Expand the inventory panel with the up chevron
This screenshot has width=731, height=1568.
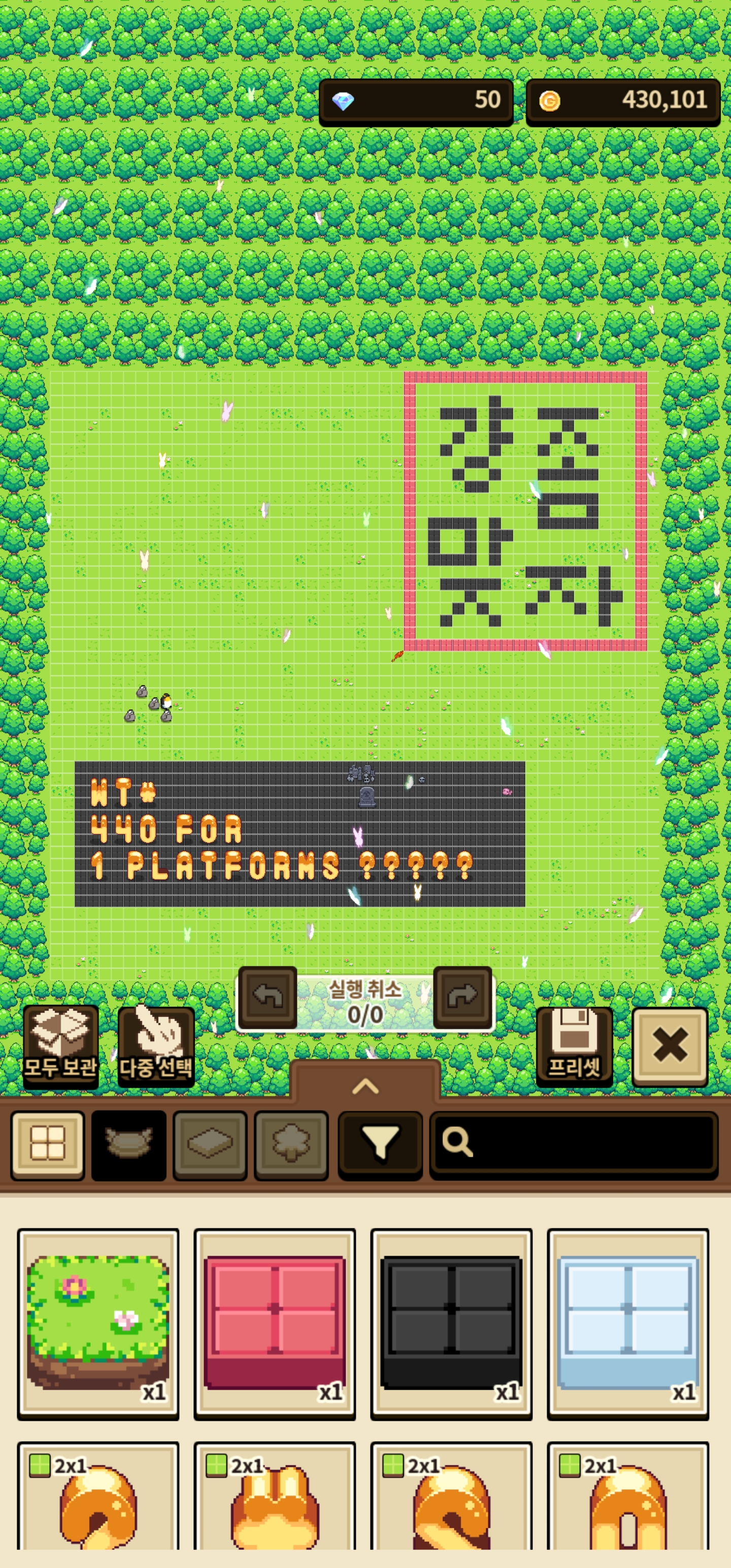point(365,1086)
